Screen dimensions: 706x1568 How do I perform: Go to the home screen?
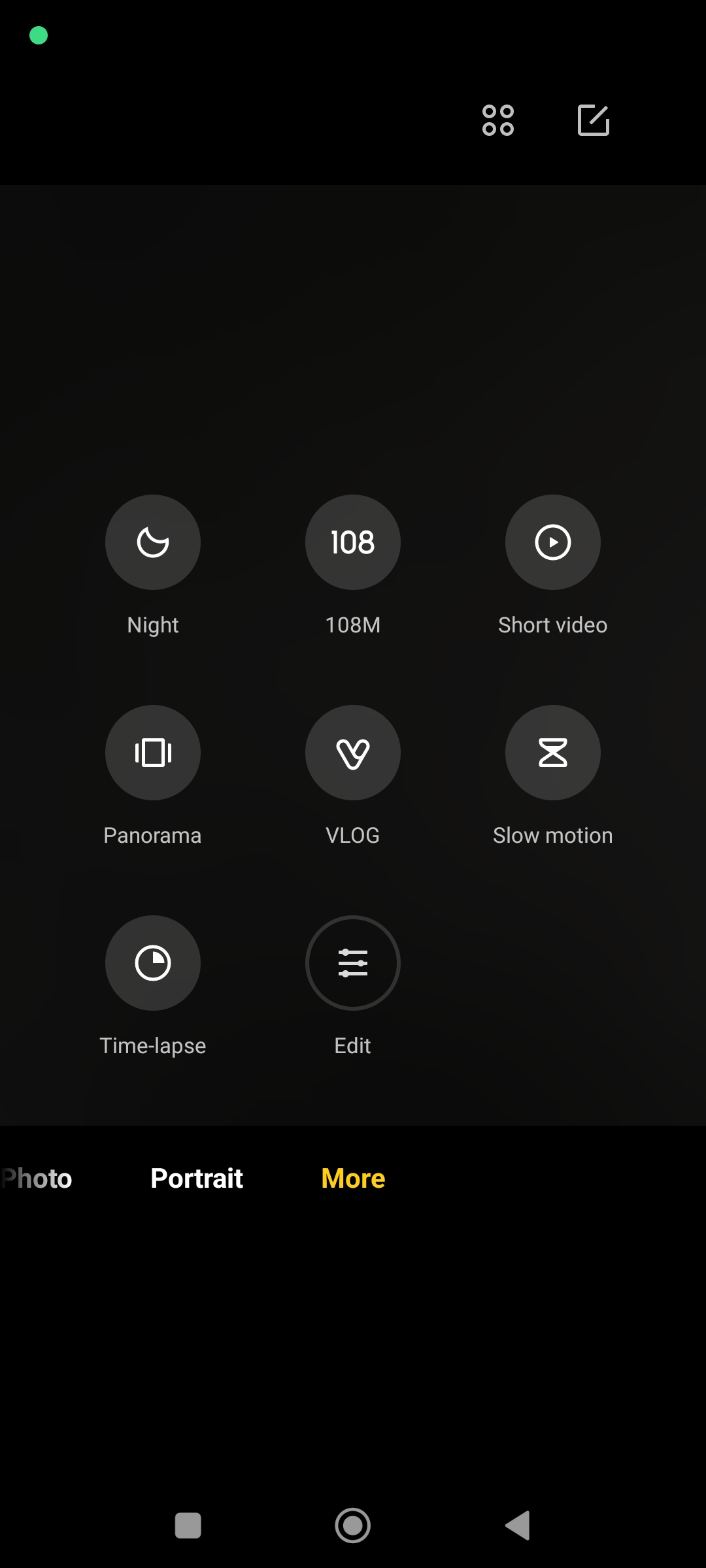point(353,1526)
